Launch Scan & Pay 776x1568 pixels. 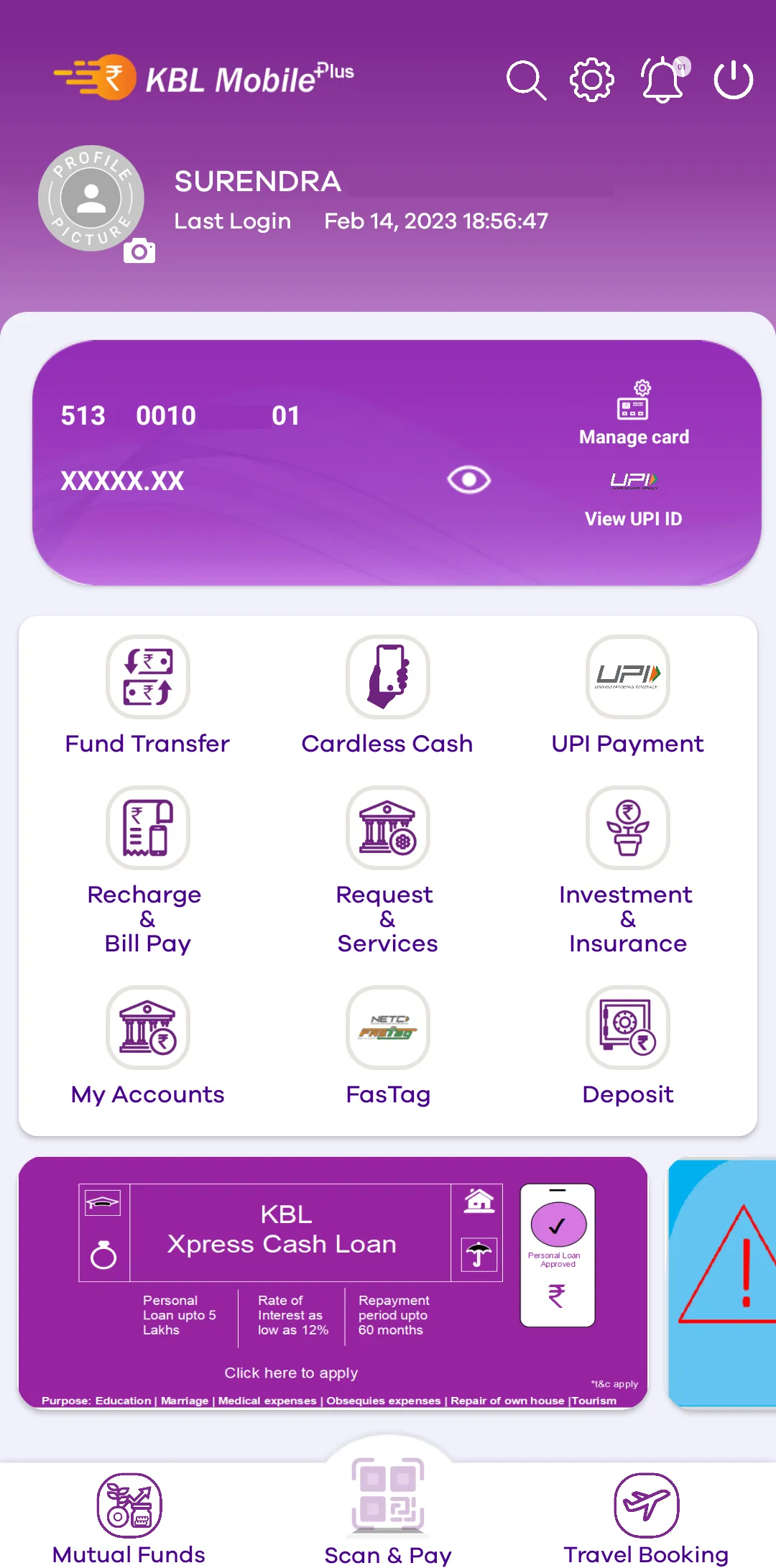[388, 1509]
